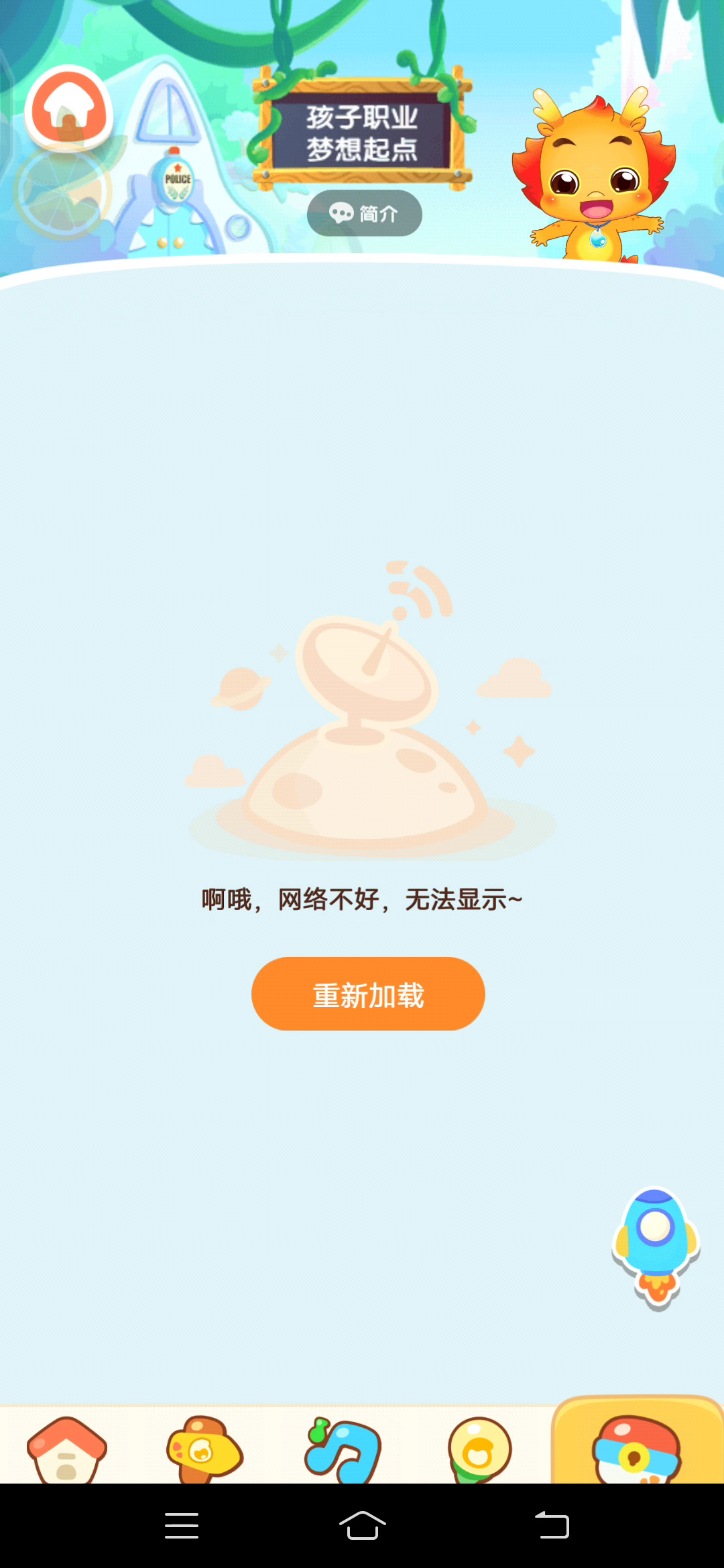Tap 重新加载 to reload the page
Screen dimensions: 724x1568
point(368,994)
